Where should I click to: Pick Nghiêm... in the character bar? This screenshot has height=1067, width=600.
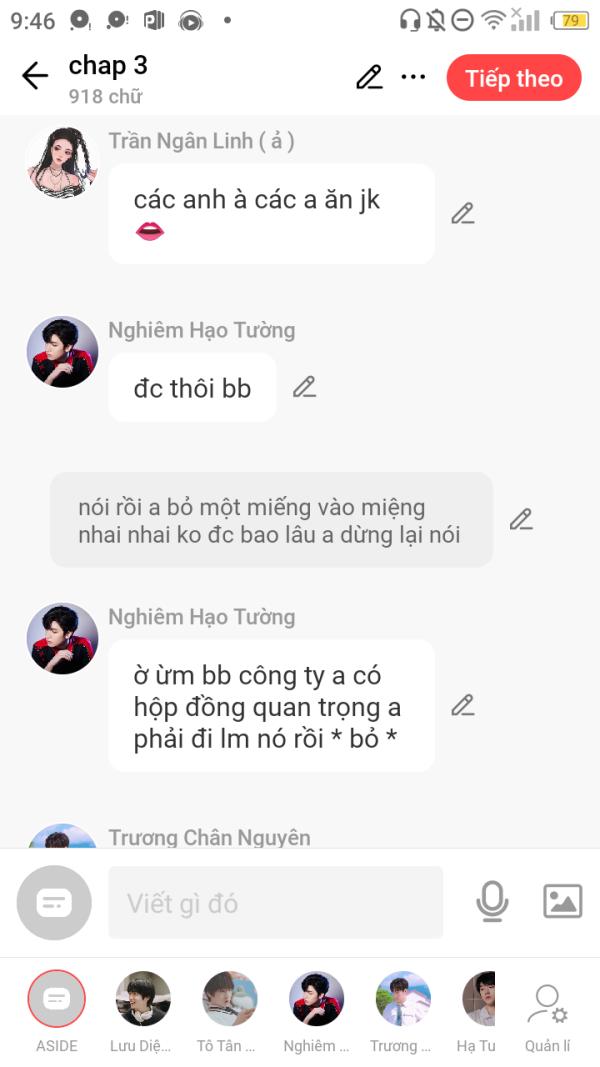[316, 1011]
